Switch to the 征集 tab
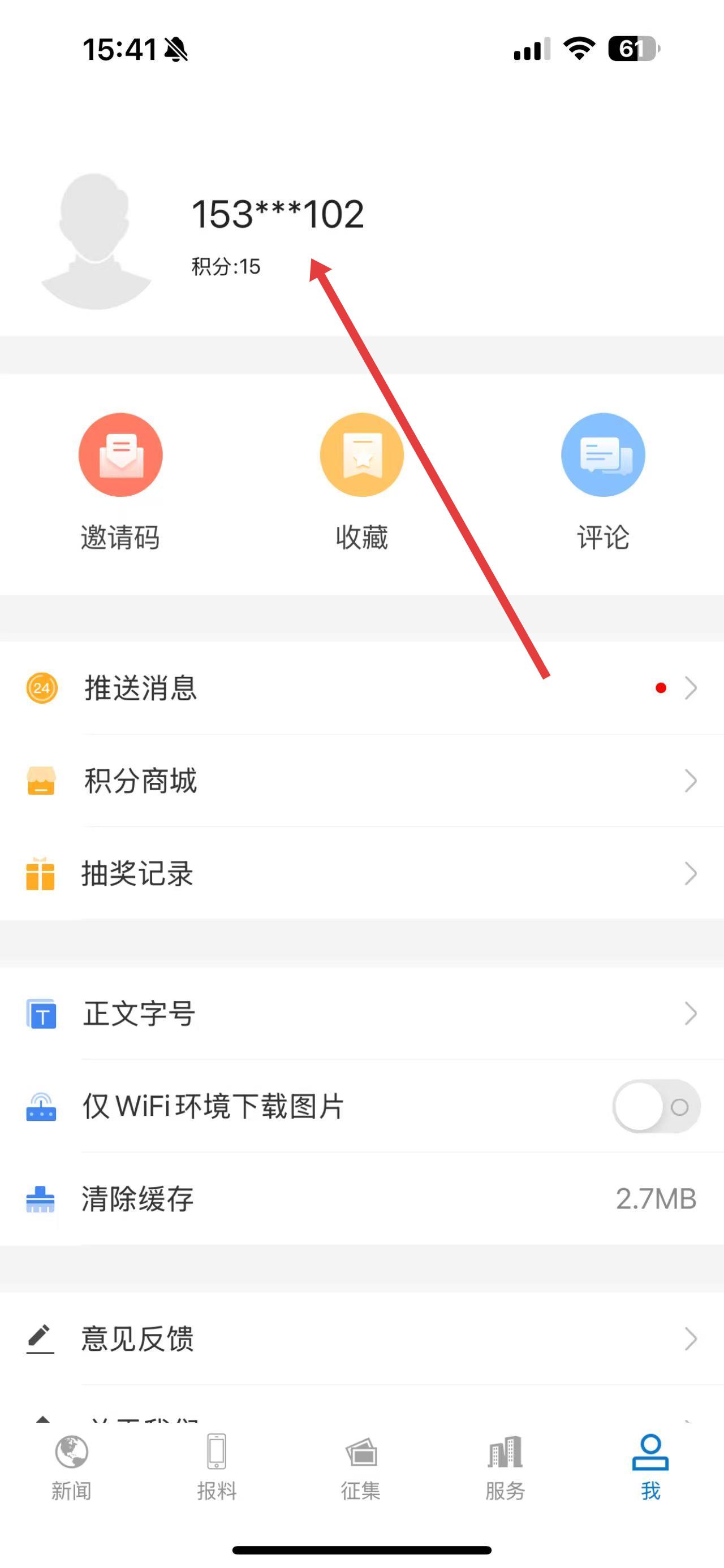724x1568 pixels. click(361, 1467)
